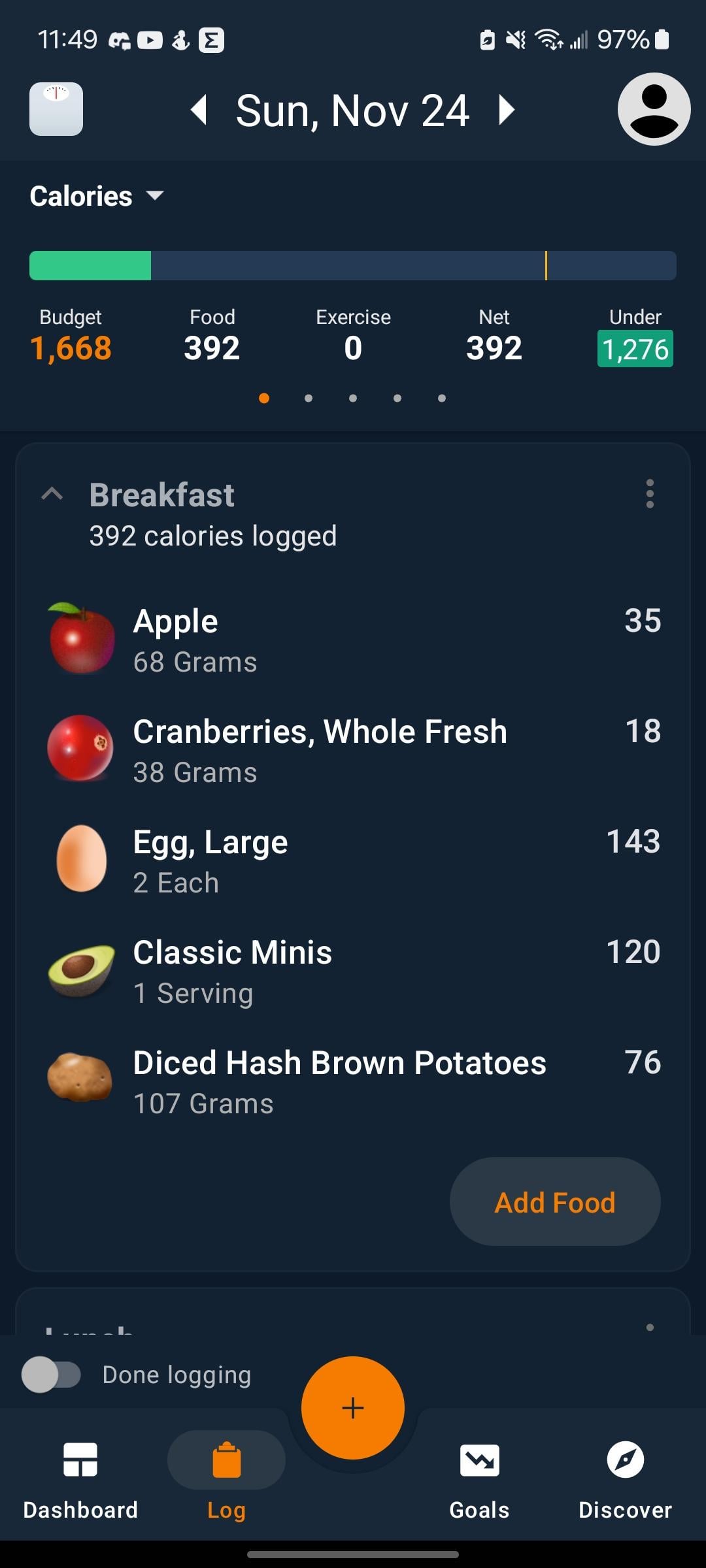Go to the previous day
The image size is (706, 1568).
[x=199, y=110]
